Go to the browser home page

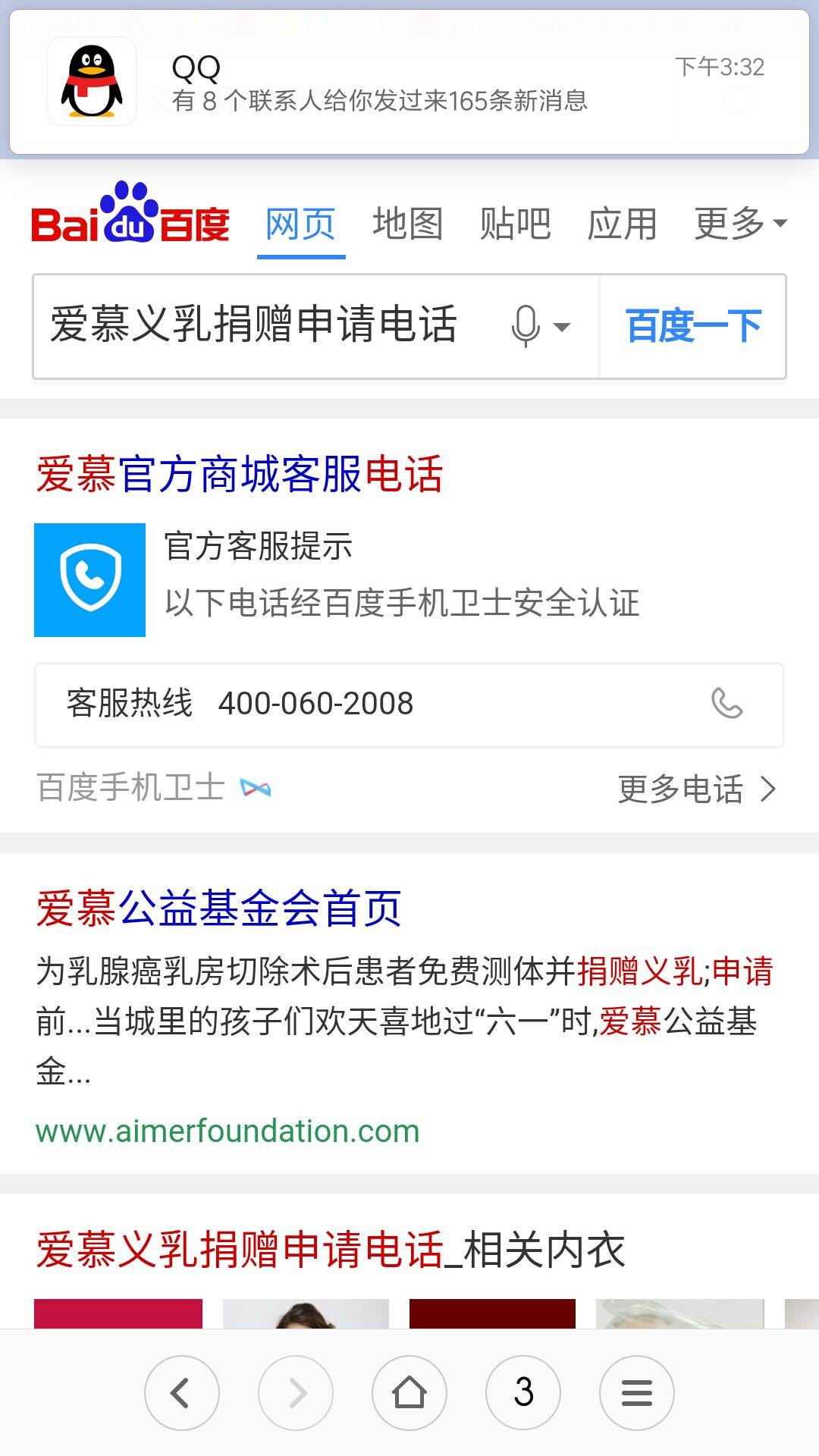click(x=409, y=1392)
